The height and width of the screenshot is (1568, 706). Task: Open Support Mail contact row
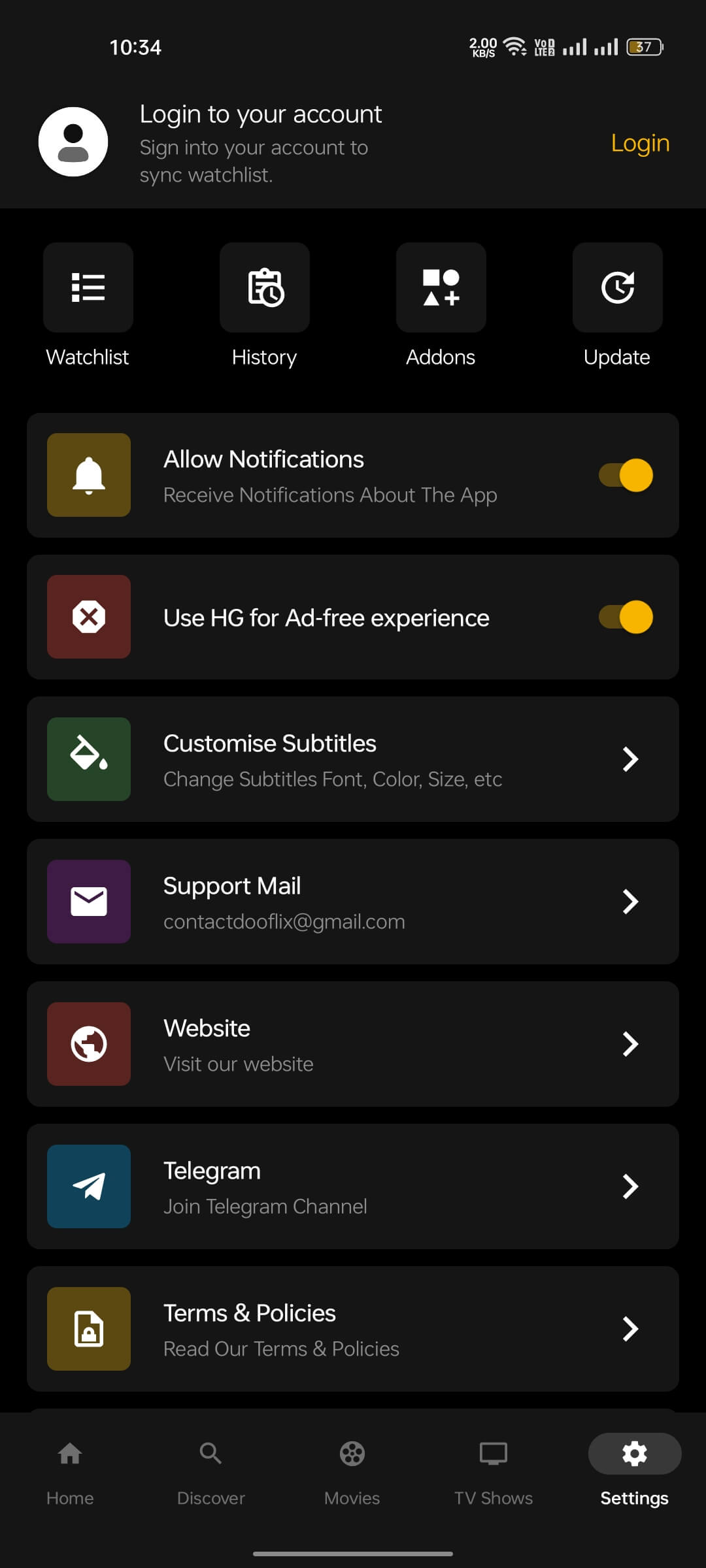[353, 902]
